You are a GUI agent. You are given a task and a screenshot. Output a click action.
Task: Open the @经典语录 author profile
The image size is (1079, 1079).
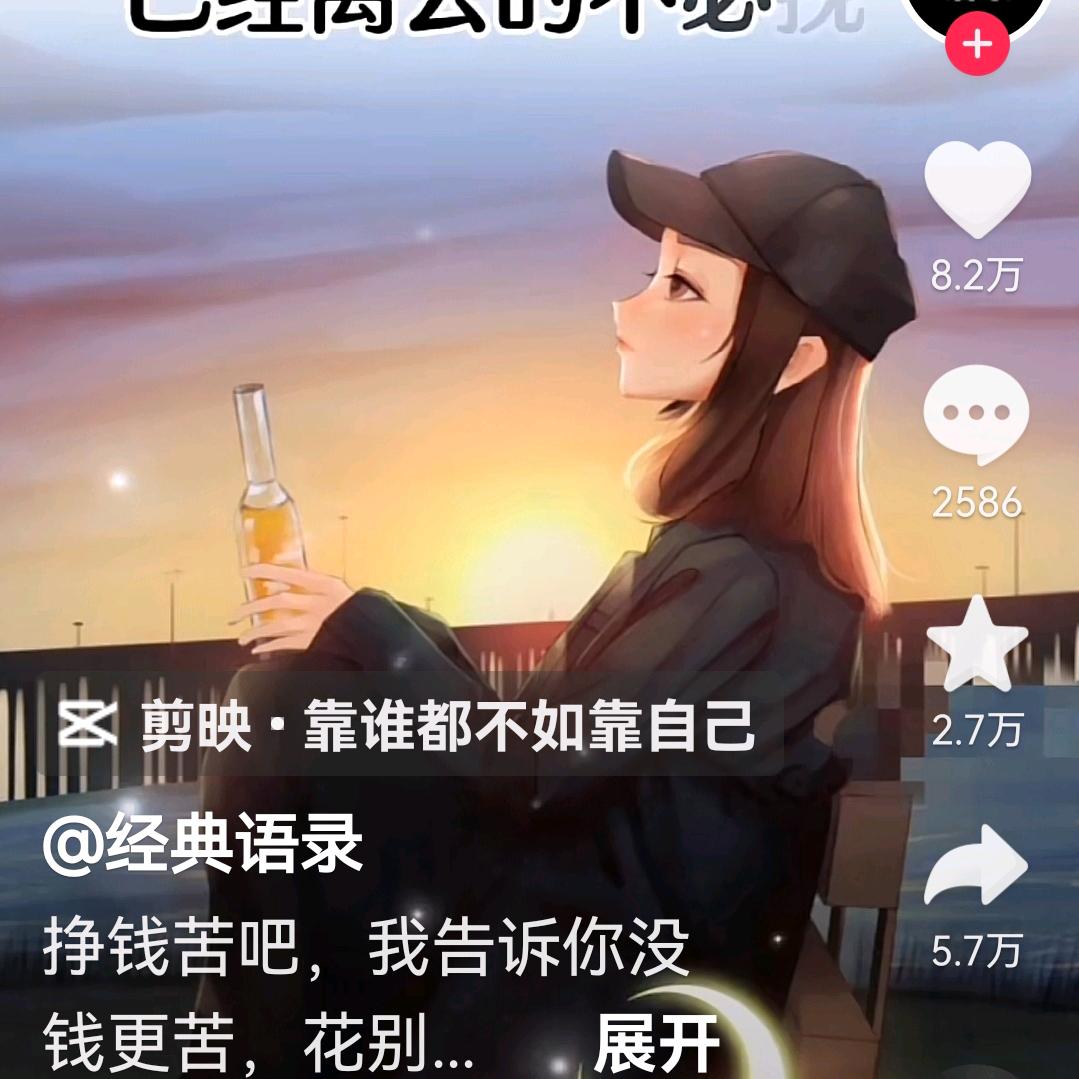[x=202, y=844]
